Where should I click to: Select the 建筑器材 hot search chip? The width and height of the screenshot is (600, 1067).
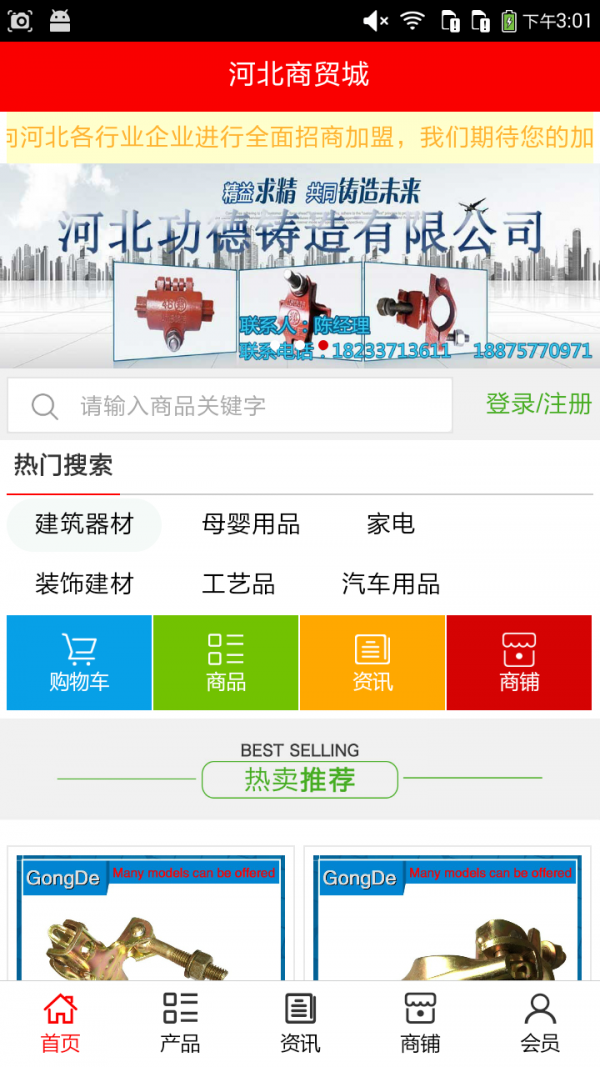84,524
